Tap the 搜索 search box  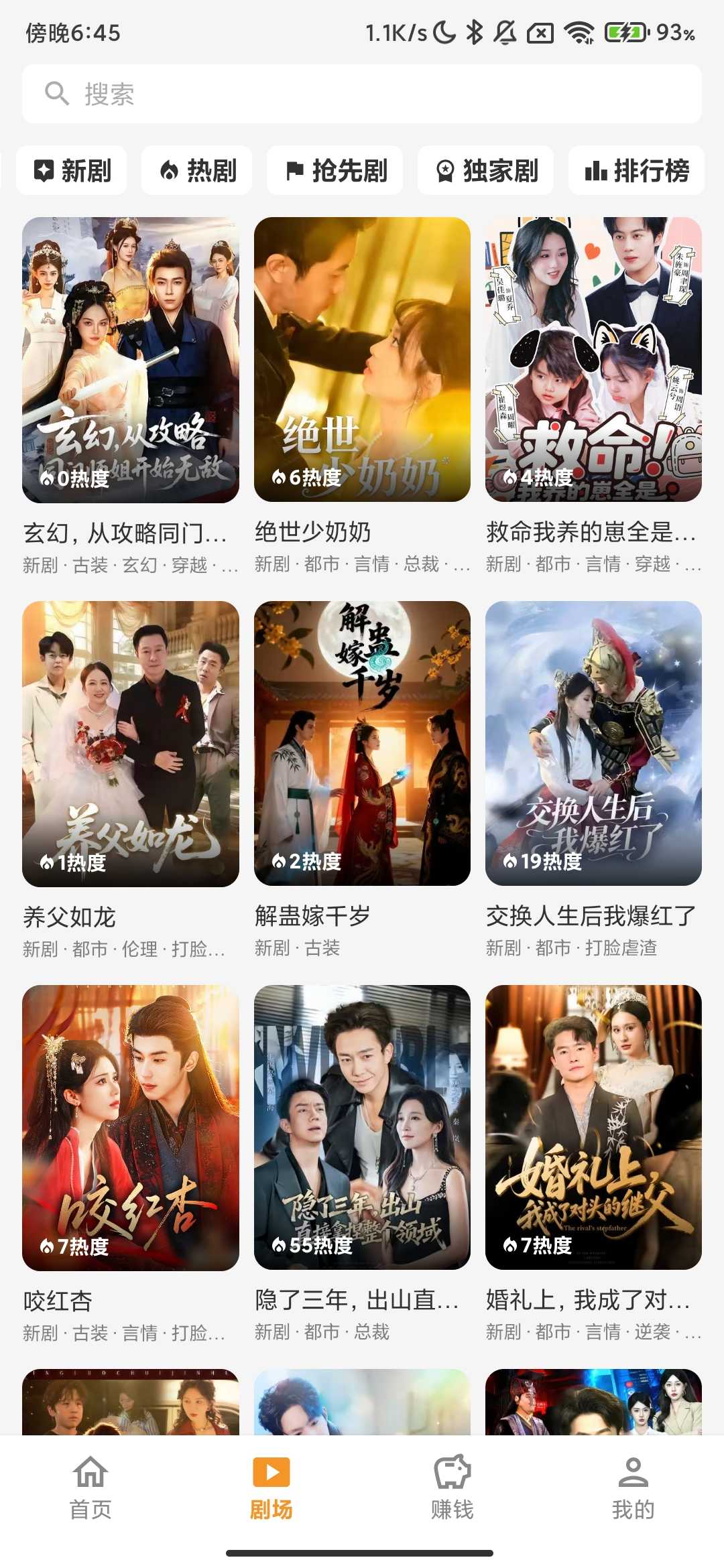(362, 94)
